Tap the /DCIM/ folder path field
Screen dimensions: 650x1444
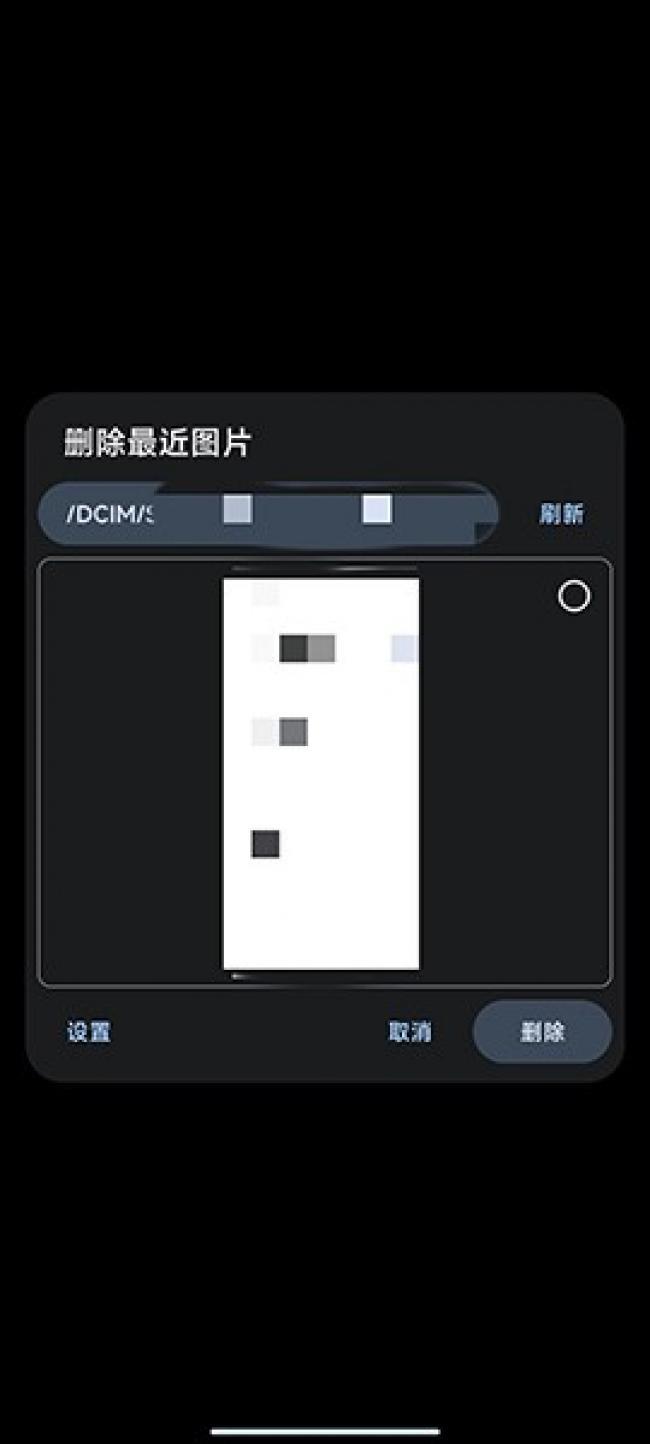pyautogui.click(x=267, y=514)
